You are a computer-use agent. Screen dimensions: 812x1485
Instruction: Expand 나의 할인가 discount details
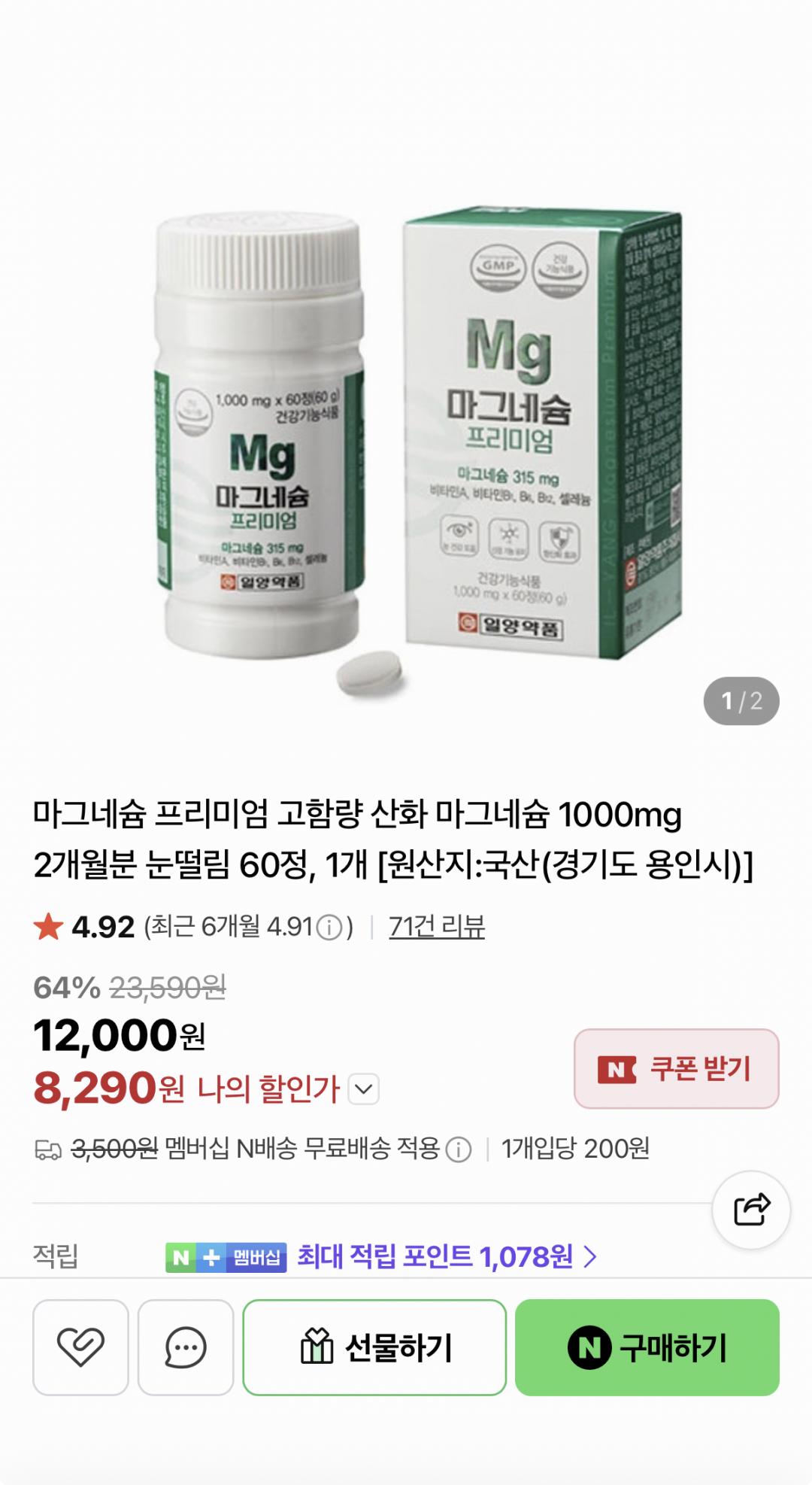click(x=364, y=1089)
